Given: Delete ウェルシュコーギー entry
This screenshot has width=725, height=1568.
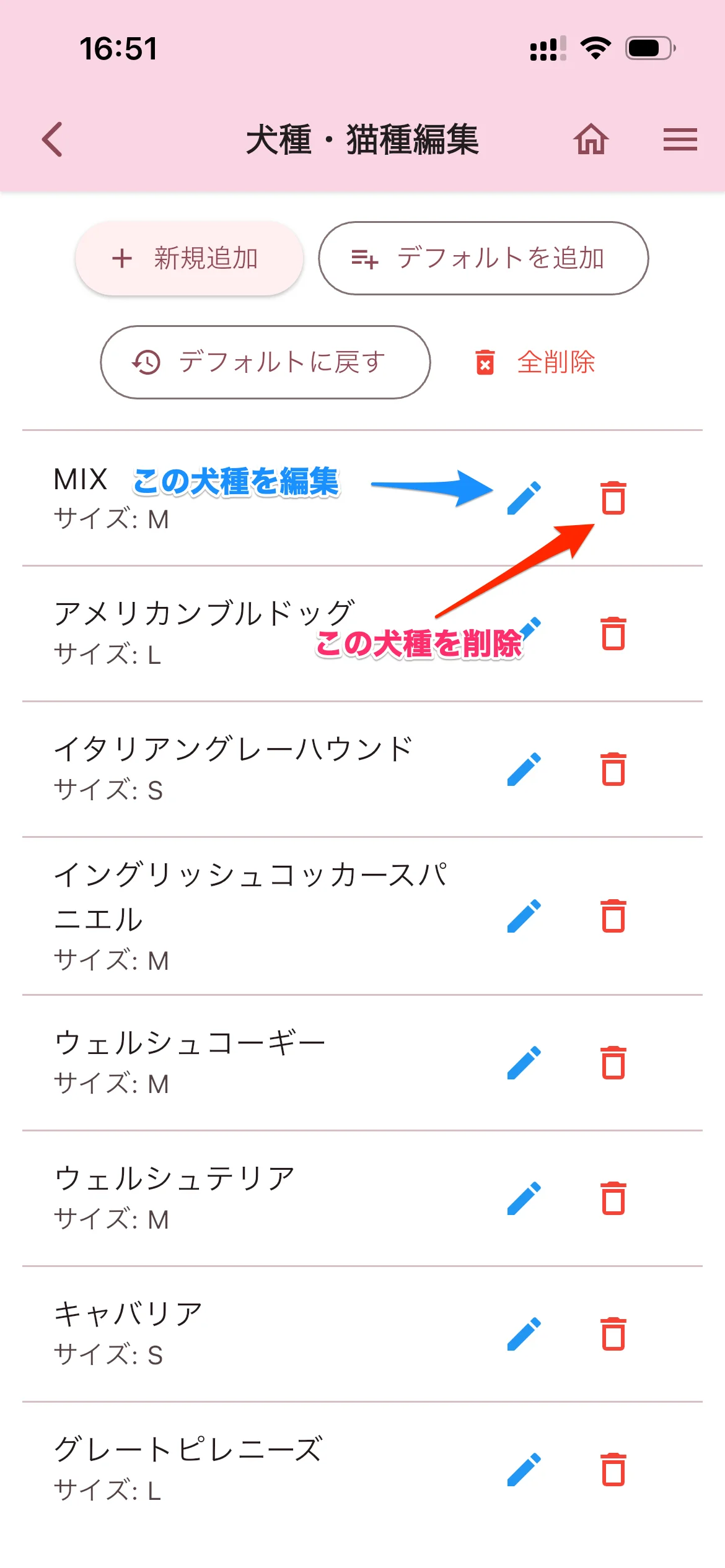Looking at the screenshot, I should pos(613,1063).
